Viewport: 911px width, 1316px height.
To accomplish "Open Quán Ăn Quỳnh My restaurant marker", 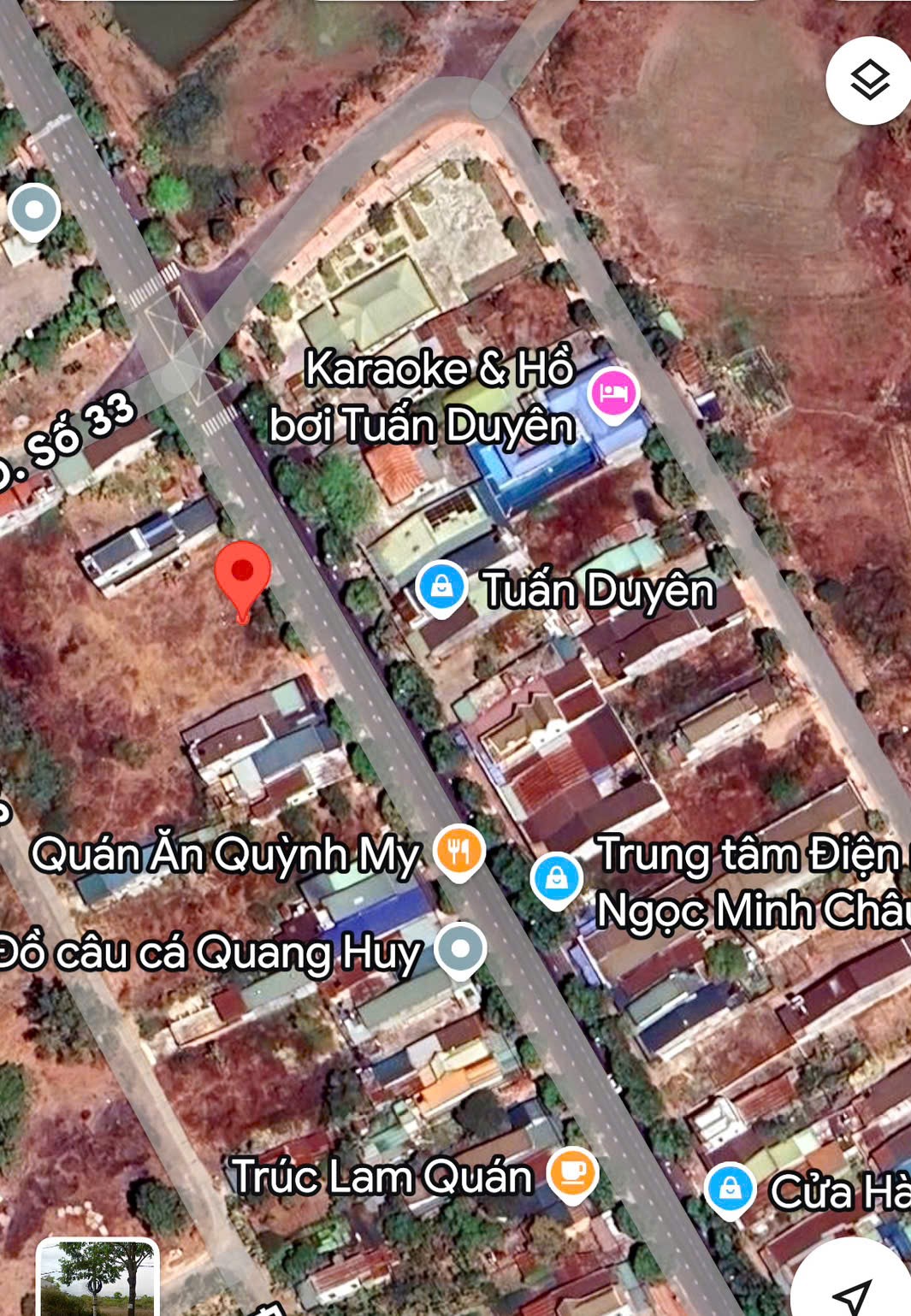I will [x=459, y=851].
